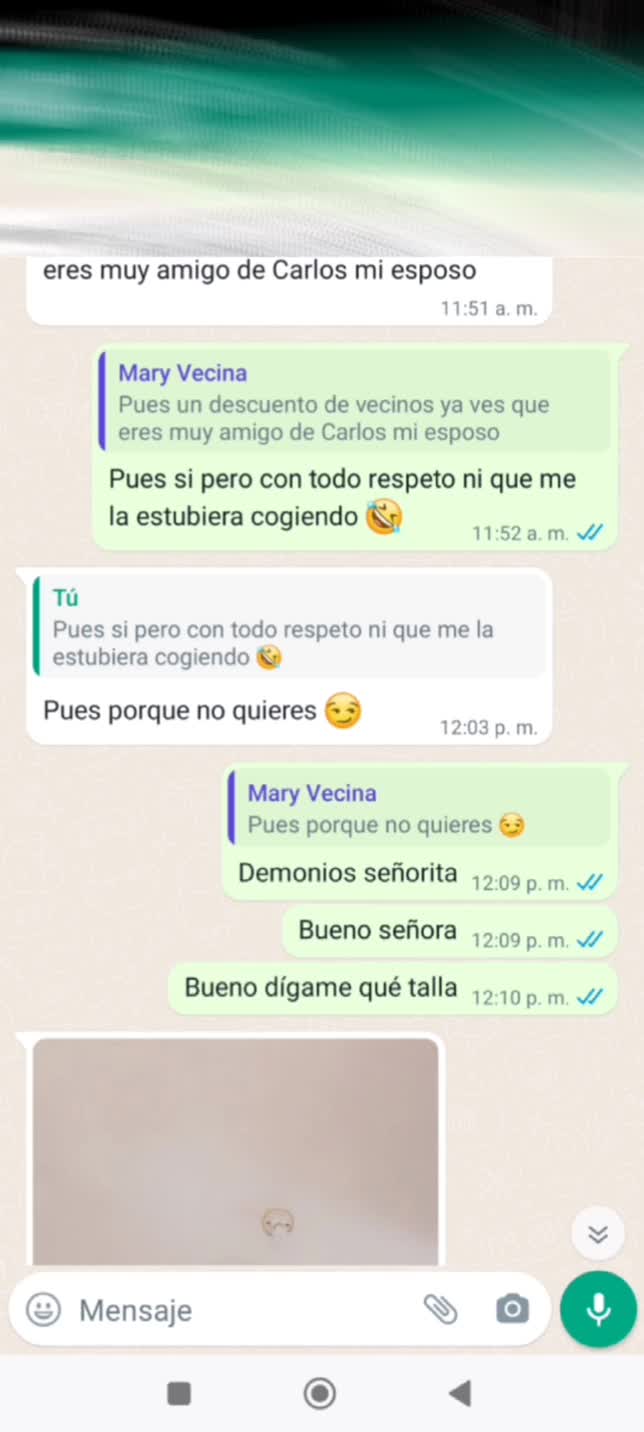Open the received image message
Screen dimensions: 644x1432
point(236,1150)
